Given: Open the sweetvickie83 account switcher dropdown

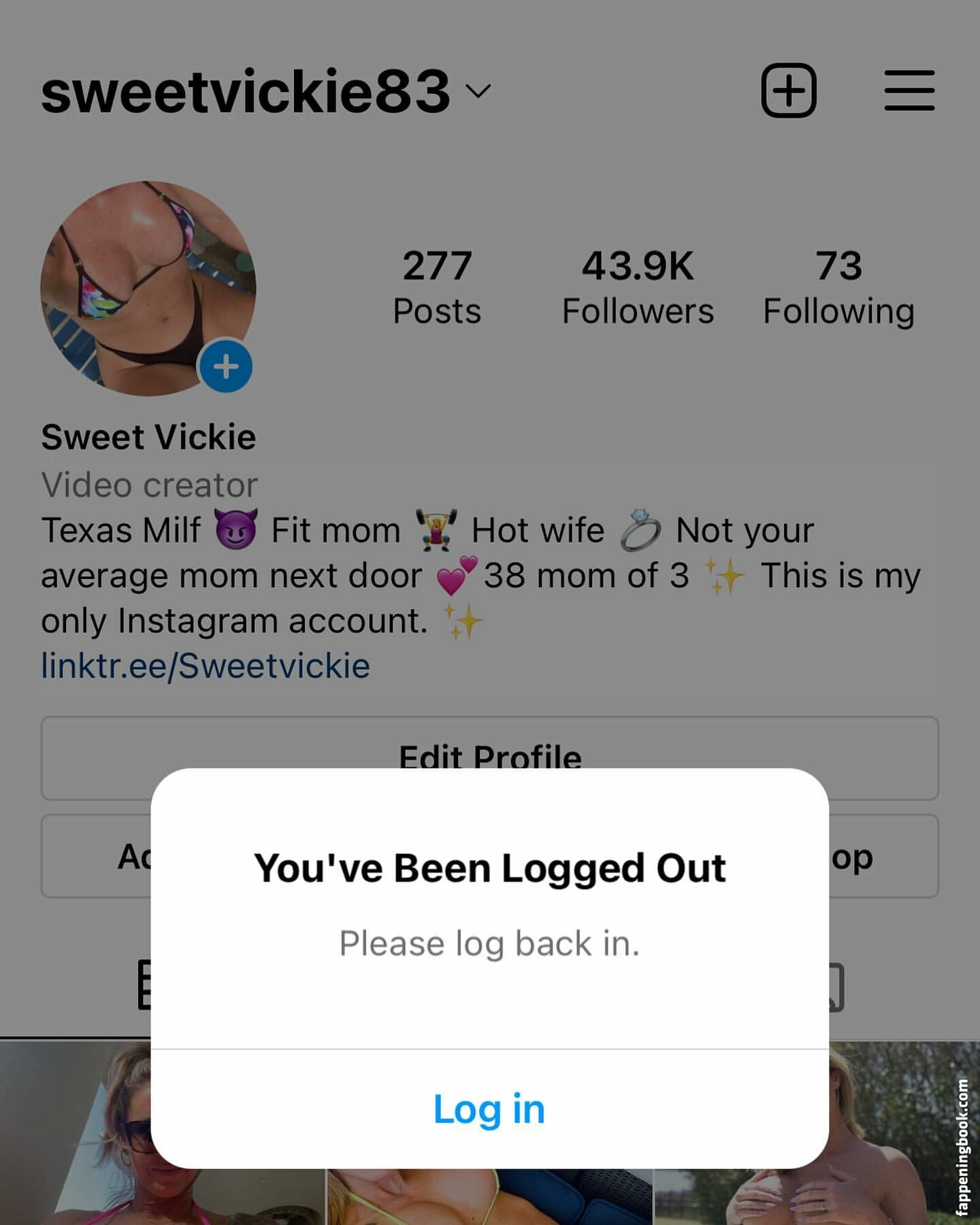Looking at the screenshot, I should (x=478, y=91).
